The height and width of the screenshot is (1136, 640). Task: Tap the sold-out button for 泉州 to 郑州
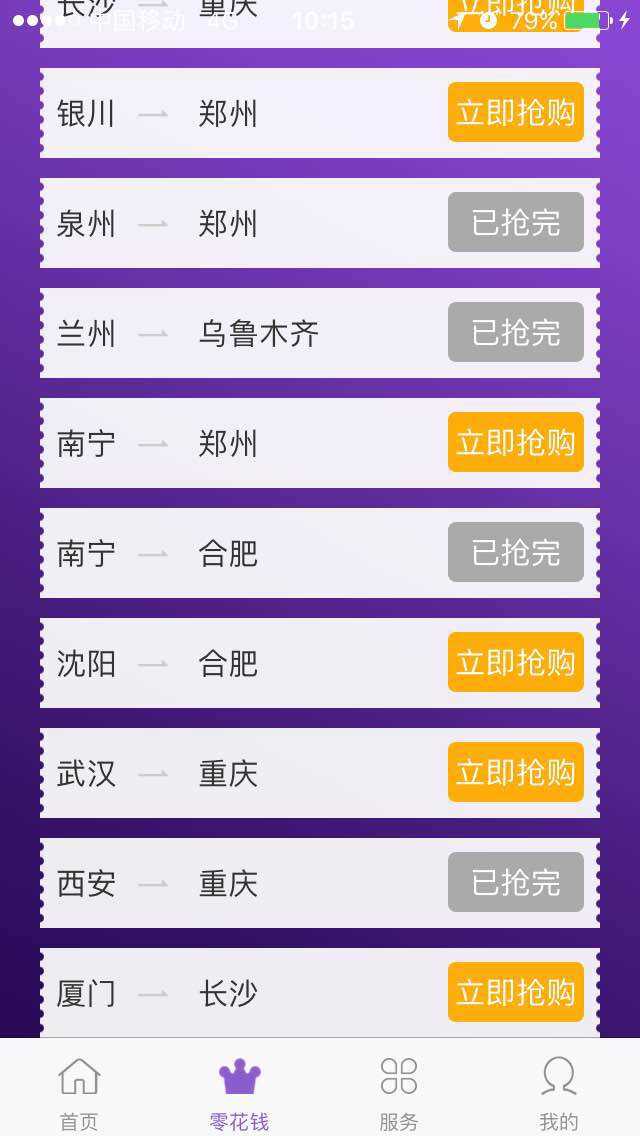click(x=515, y=222)
